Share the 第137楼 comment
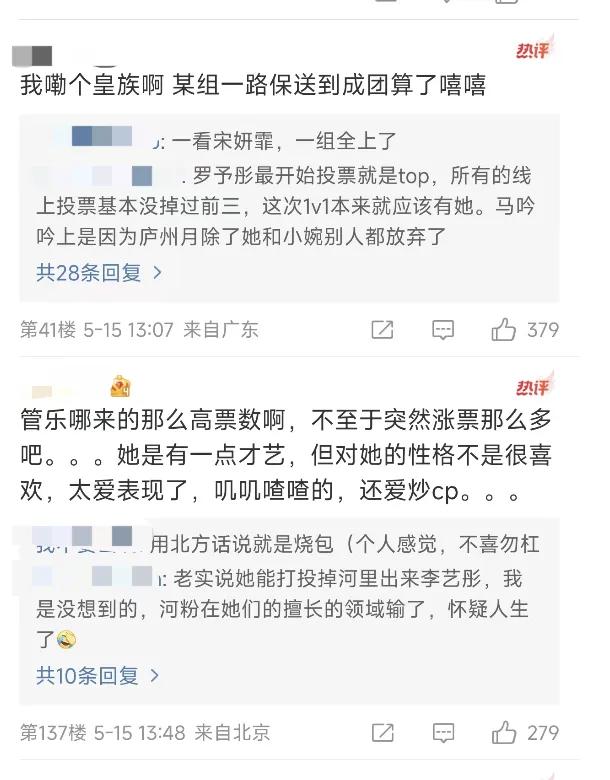 pos(382,733)
